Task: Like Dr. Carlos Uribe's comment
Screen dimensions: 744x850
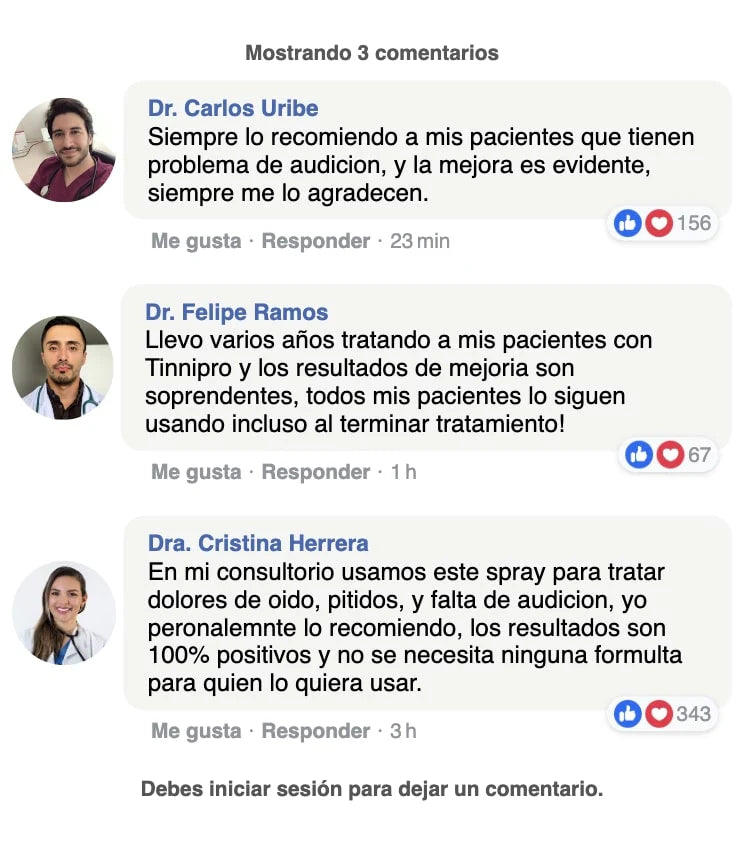Action: pos(196,241)
